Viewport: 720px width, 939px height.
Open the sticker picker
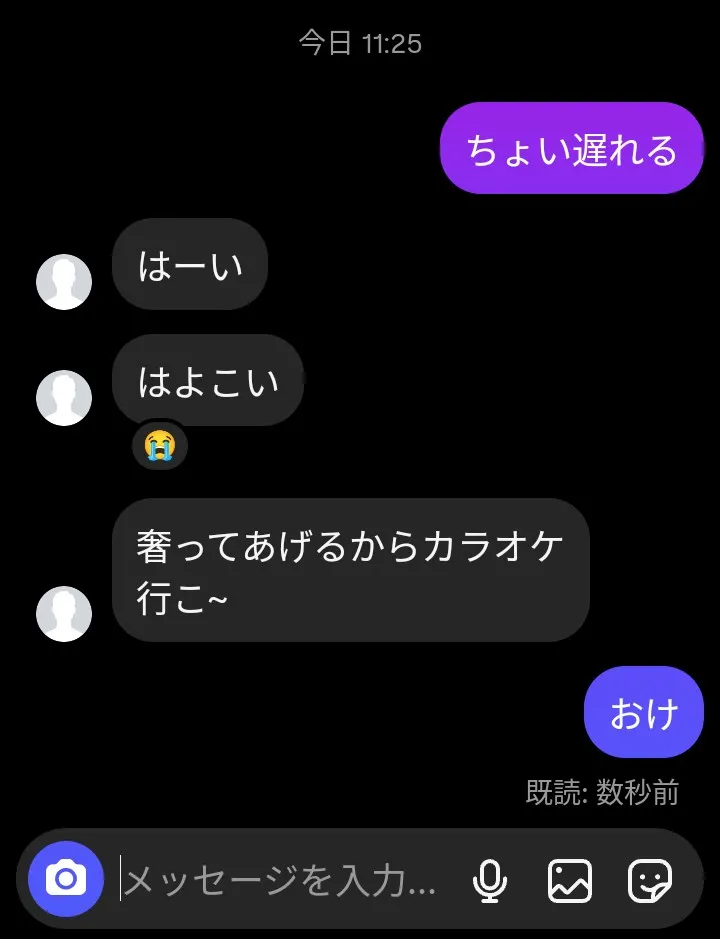[649, 880]
